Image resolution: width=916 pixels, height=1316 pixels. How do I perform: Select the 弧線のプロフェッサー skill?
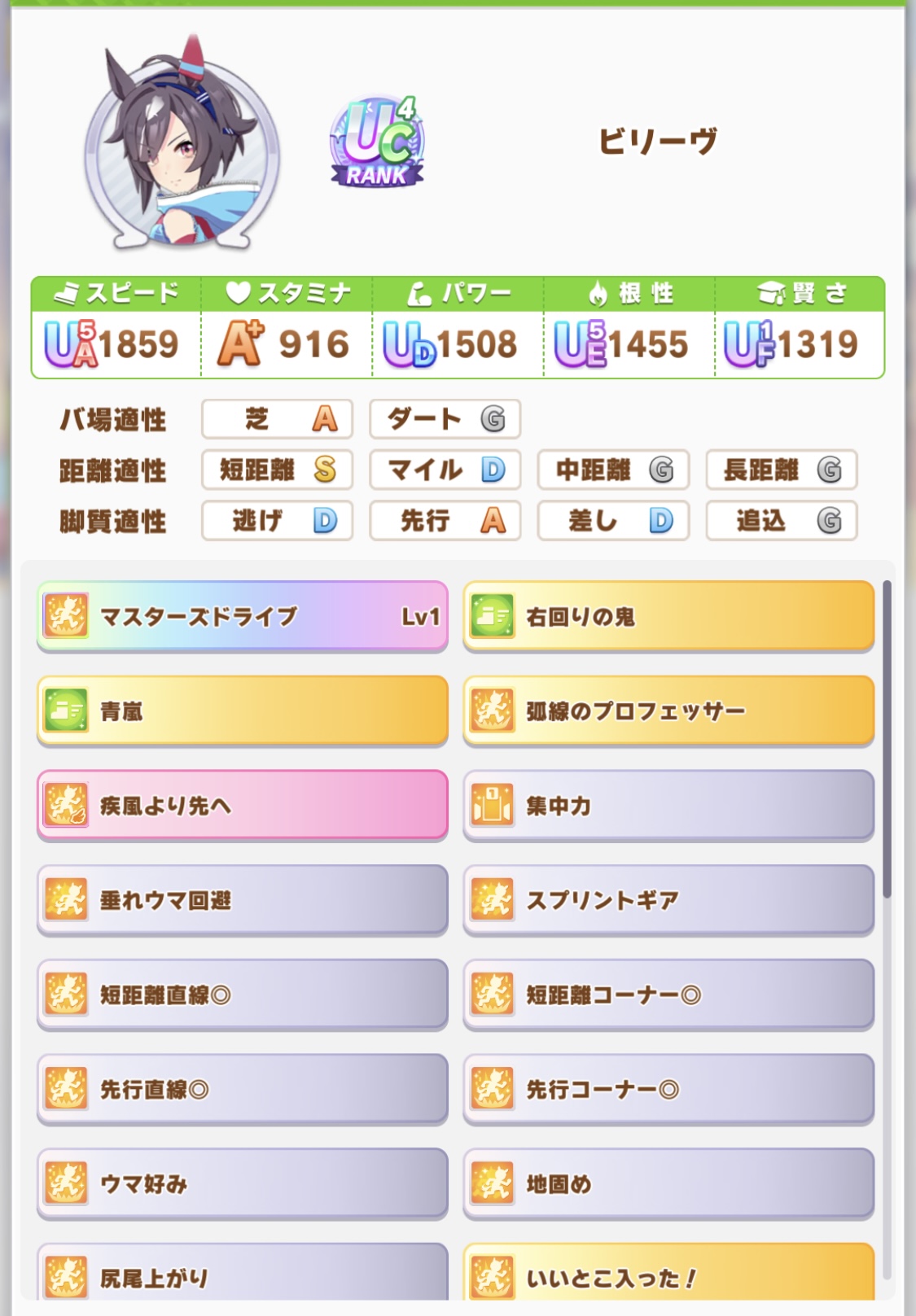click(668, 710)
